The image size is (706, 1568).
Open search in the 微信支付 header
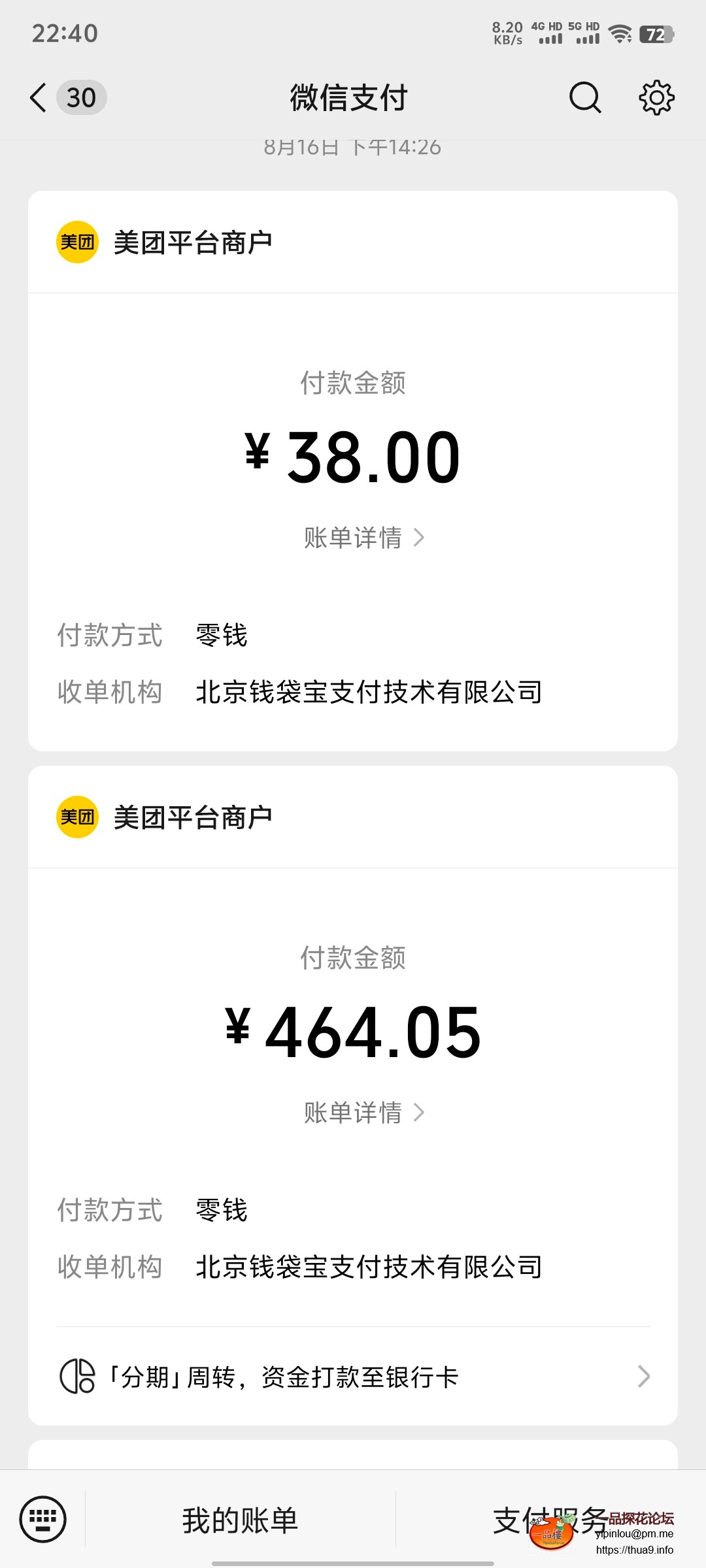pyautogui.click(x=584, y=98)
